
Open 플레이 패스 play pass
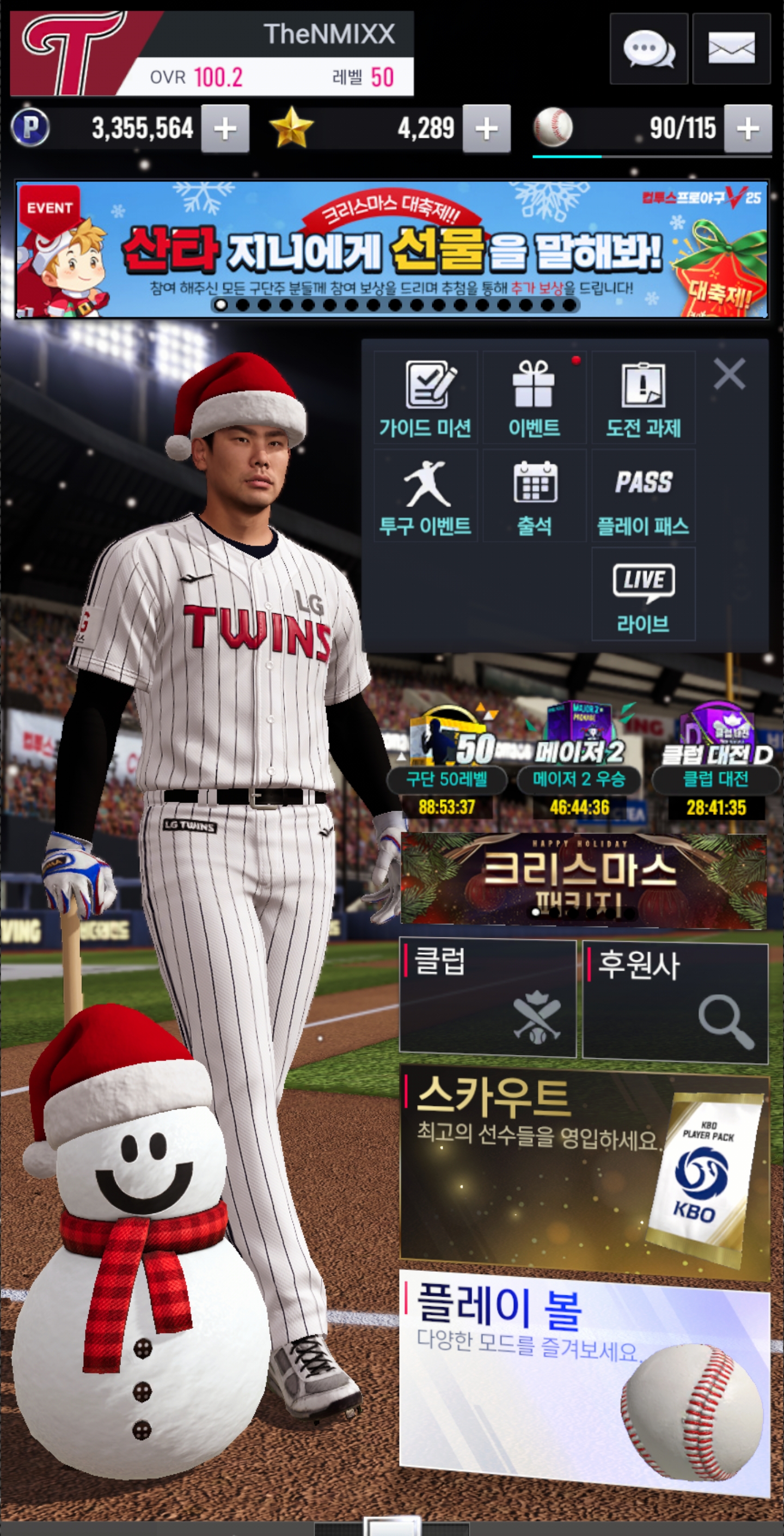pyautogui.click(x=642, y=496)
